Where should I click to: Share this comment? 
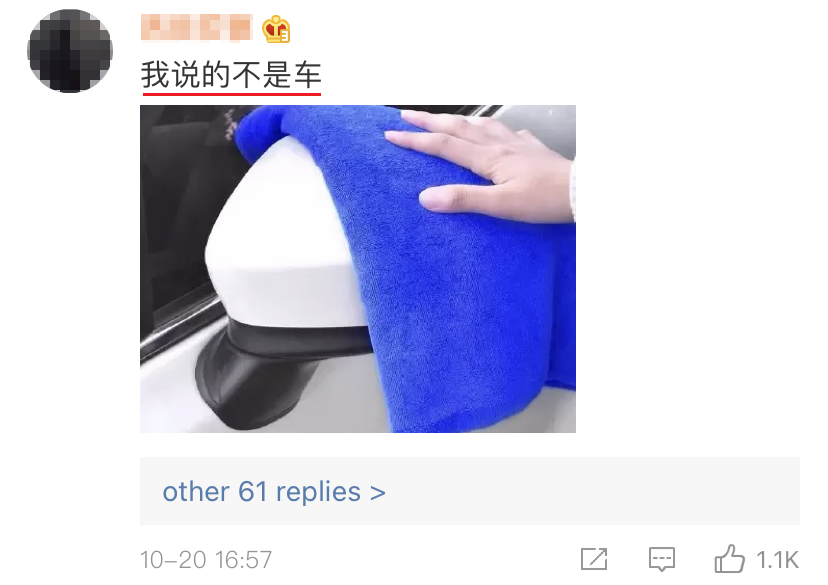pyautogui.click(x=594, y=559)
